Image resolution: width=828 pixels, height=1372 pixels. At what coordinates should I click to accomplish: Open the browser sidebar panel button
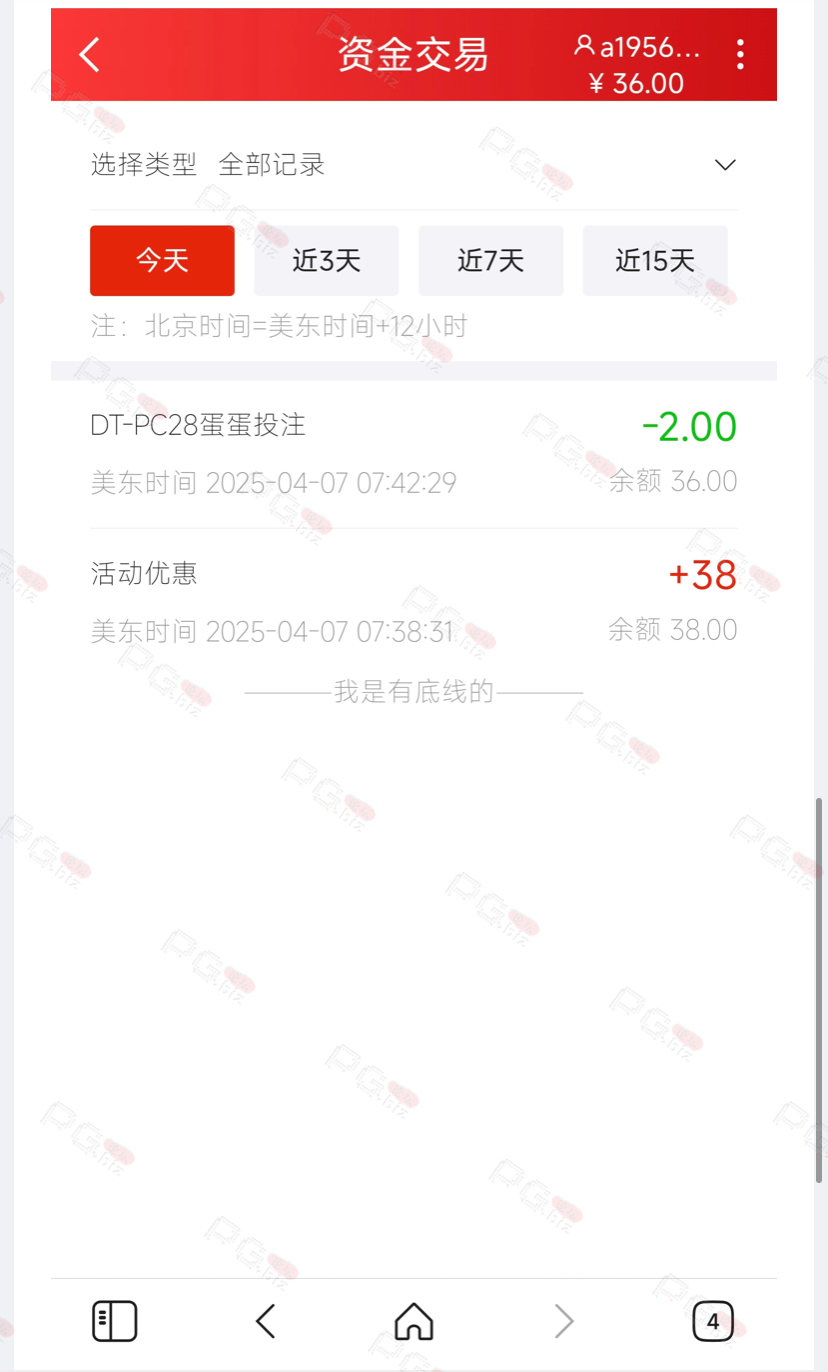click(114, 1322)
